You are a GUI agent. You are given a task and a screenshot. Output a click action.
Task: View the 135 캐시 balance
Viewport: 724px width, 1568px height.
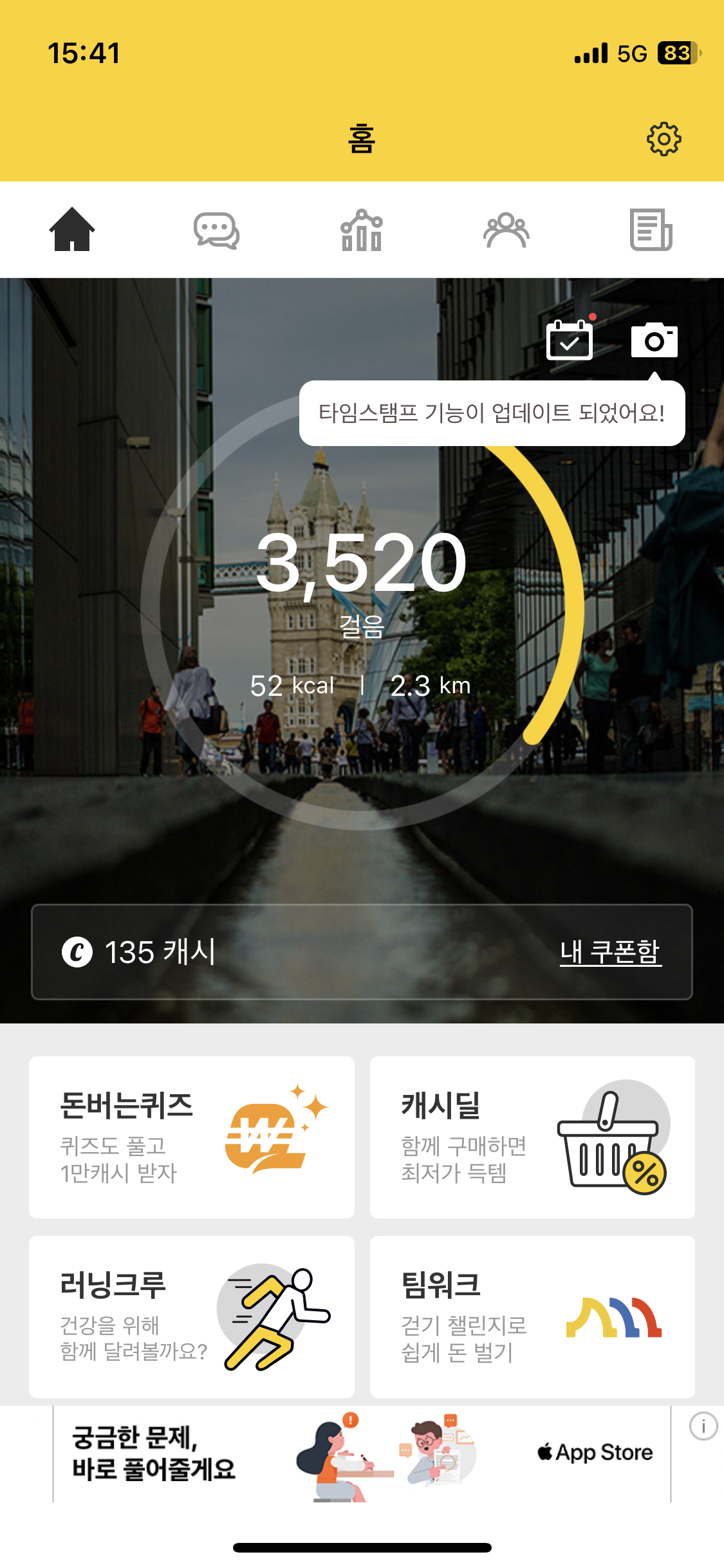point(140,952)
